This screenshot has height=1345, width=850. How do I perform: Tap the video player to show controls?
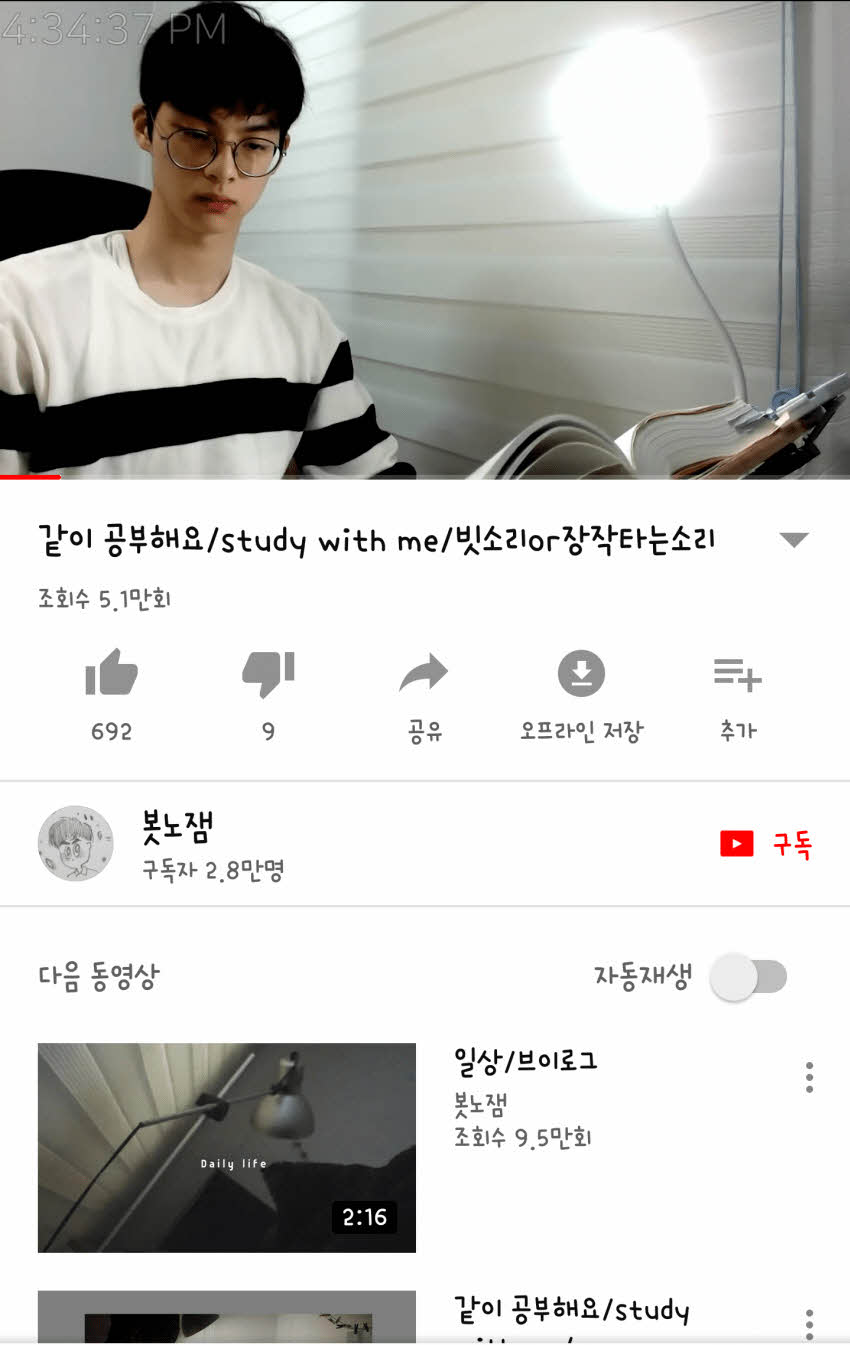pyautogui.click(x=425, y=240)
